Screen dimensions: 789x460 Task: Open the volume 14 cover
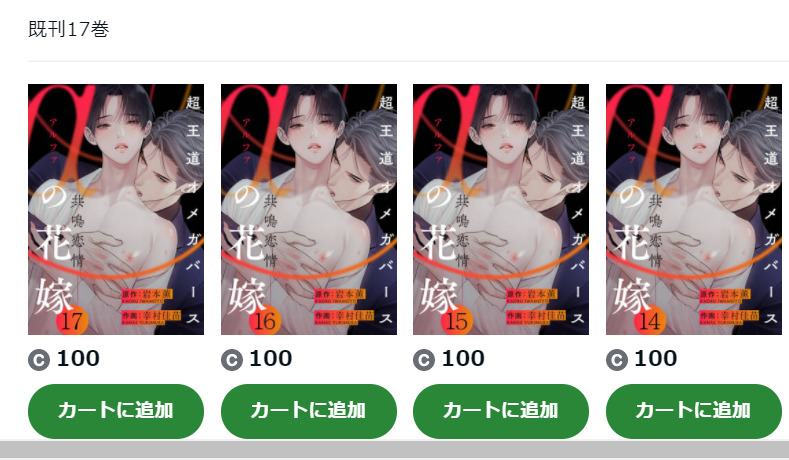[x=694, y=209]
